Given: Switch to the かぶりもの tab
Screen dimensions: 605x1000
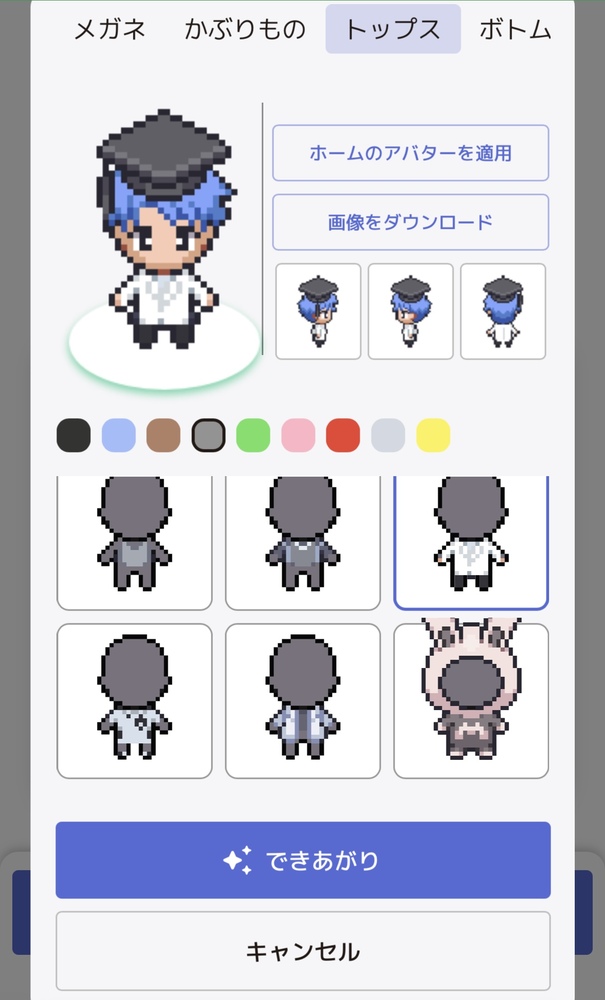Looking at the screenshot, I should [245, 29].
